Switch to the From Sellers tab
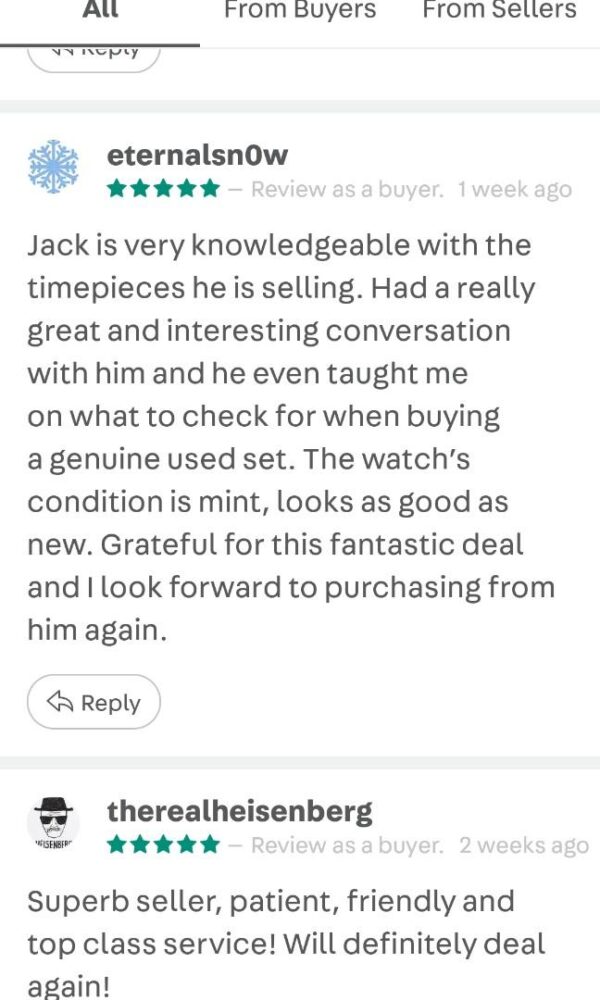Screen dimensions: 600x1000 [499, 11]
